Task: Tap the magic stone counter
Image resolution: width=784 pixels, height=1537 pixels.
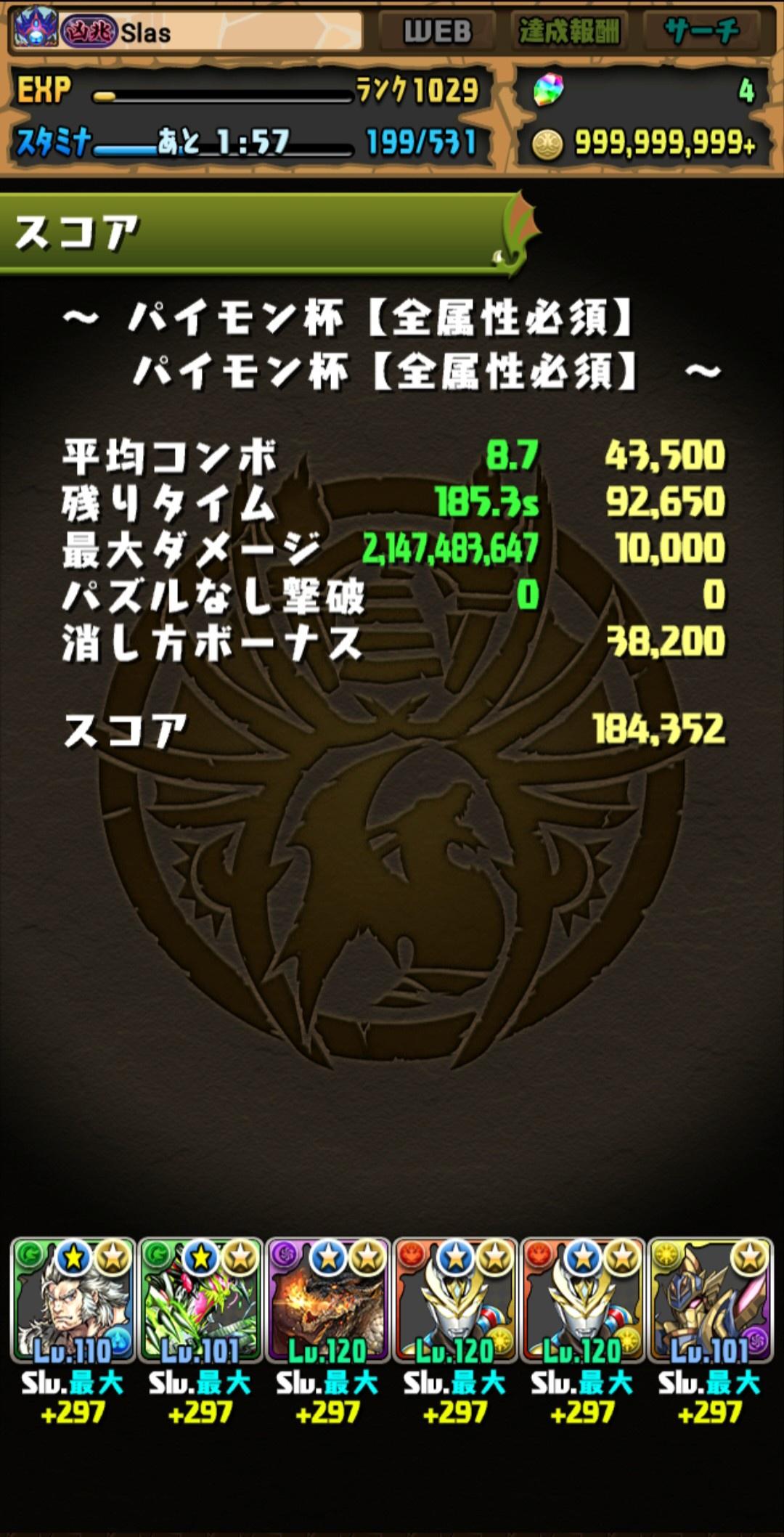Action: [x=642, y=91]
